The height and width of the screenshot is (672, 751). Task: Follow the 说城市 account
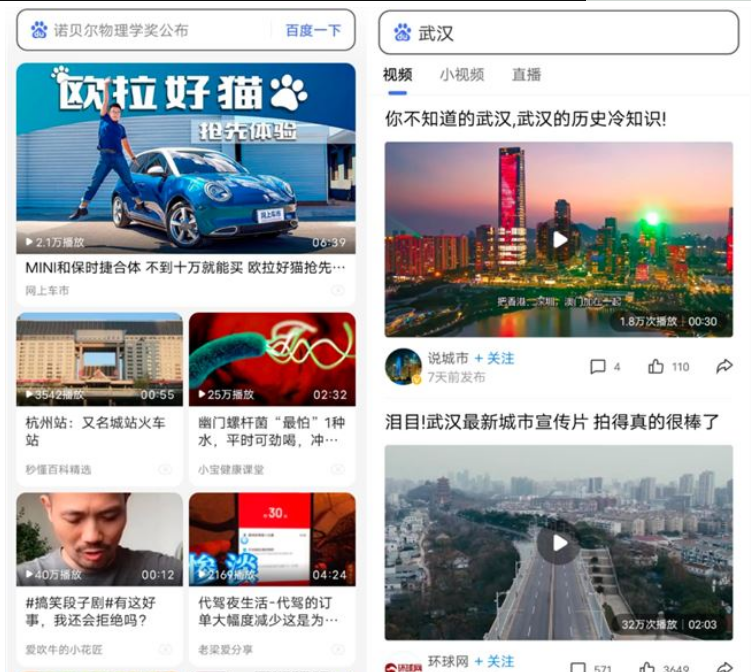tap(494, 358)
